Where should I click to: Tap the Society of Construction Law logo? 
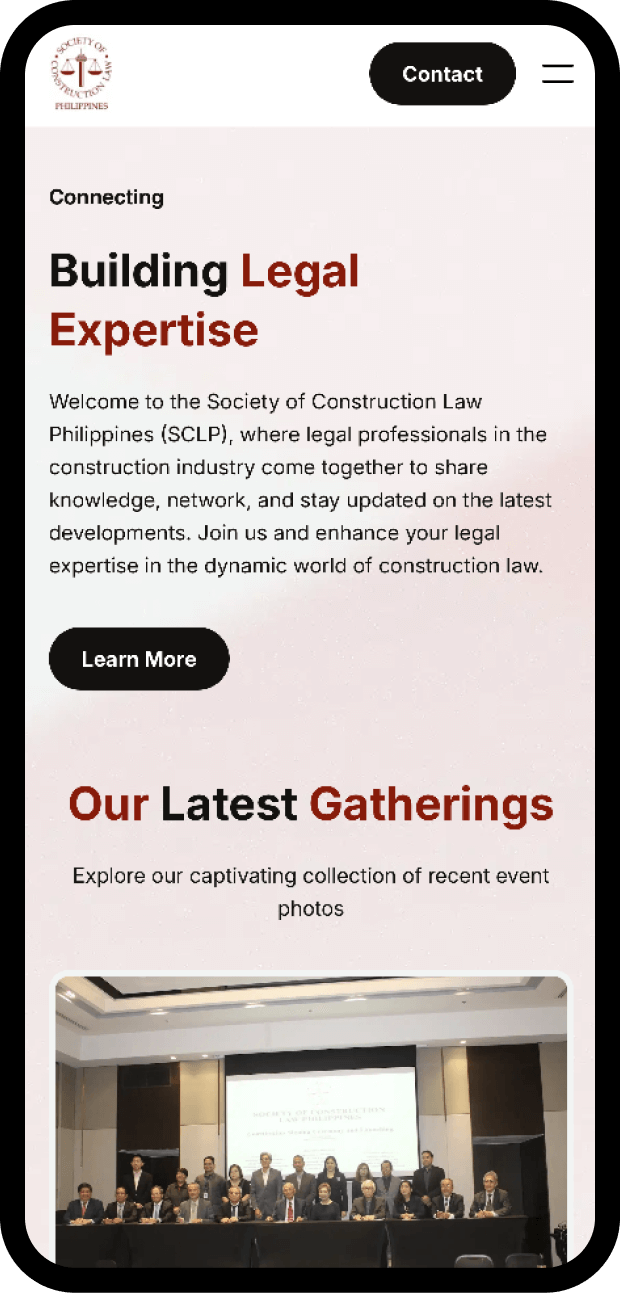point(82,74)
